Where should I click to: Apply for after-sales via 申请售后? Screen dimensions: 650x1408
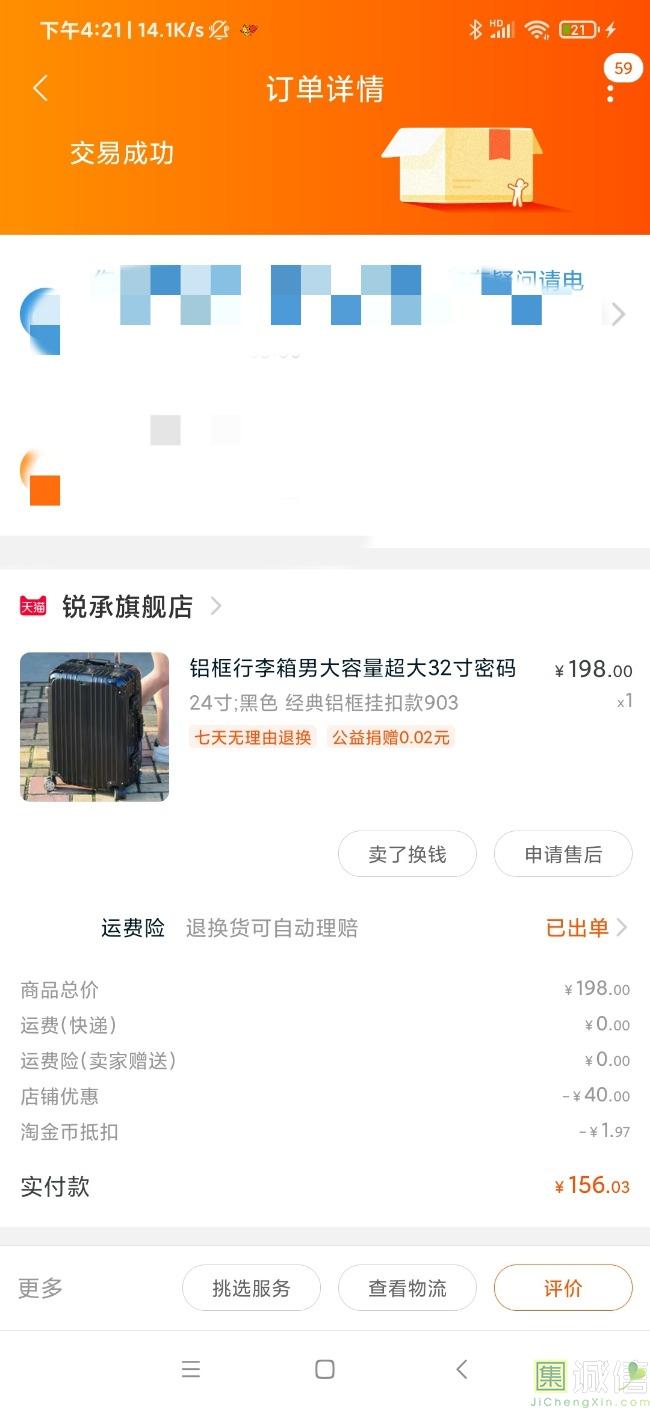tap(563, 854)
